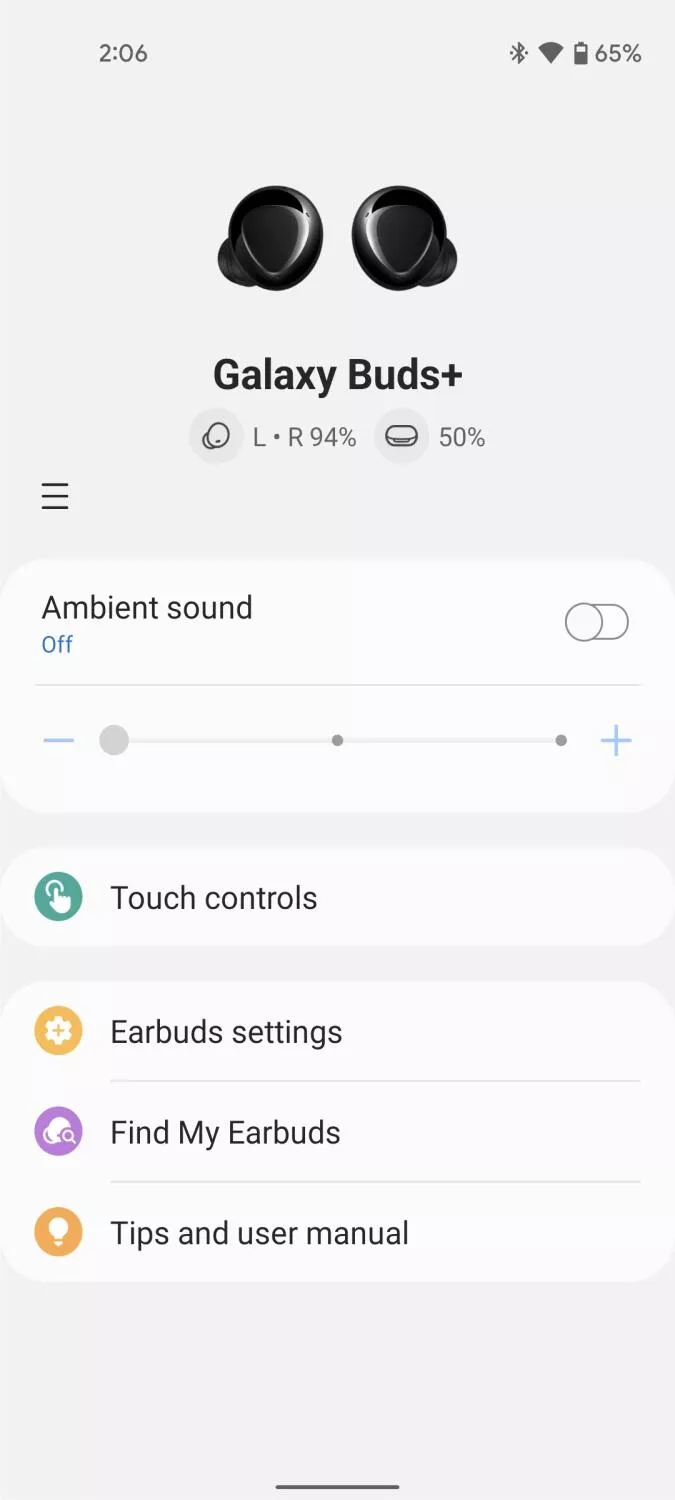Open Earbuds settings
Screen dimensions: 675x1500
[337, 1032]
